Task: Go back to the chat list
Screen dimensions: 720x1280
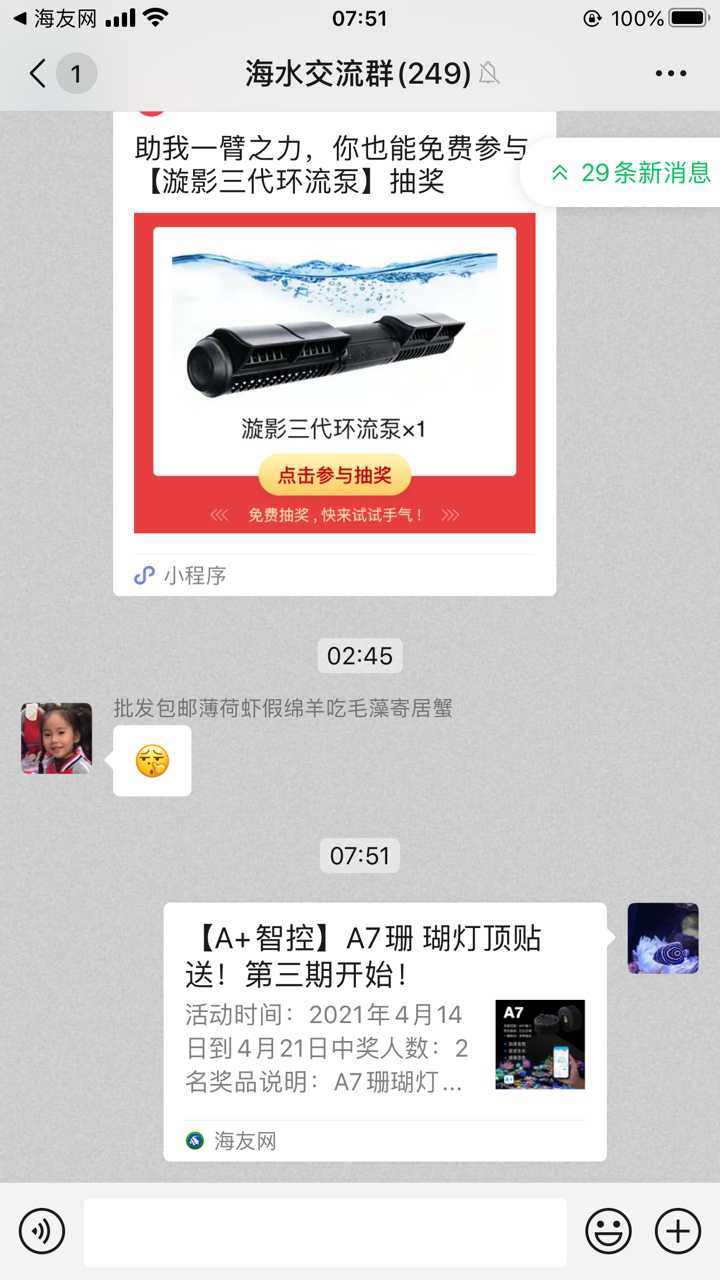Action: 40,73
